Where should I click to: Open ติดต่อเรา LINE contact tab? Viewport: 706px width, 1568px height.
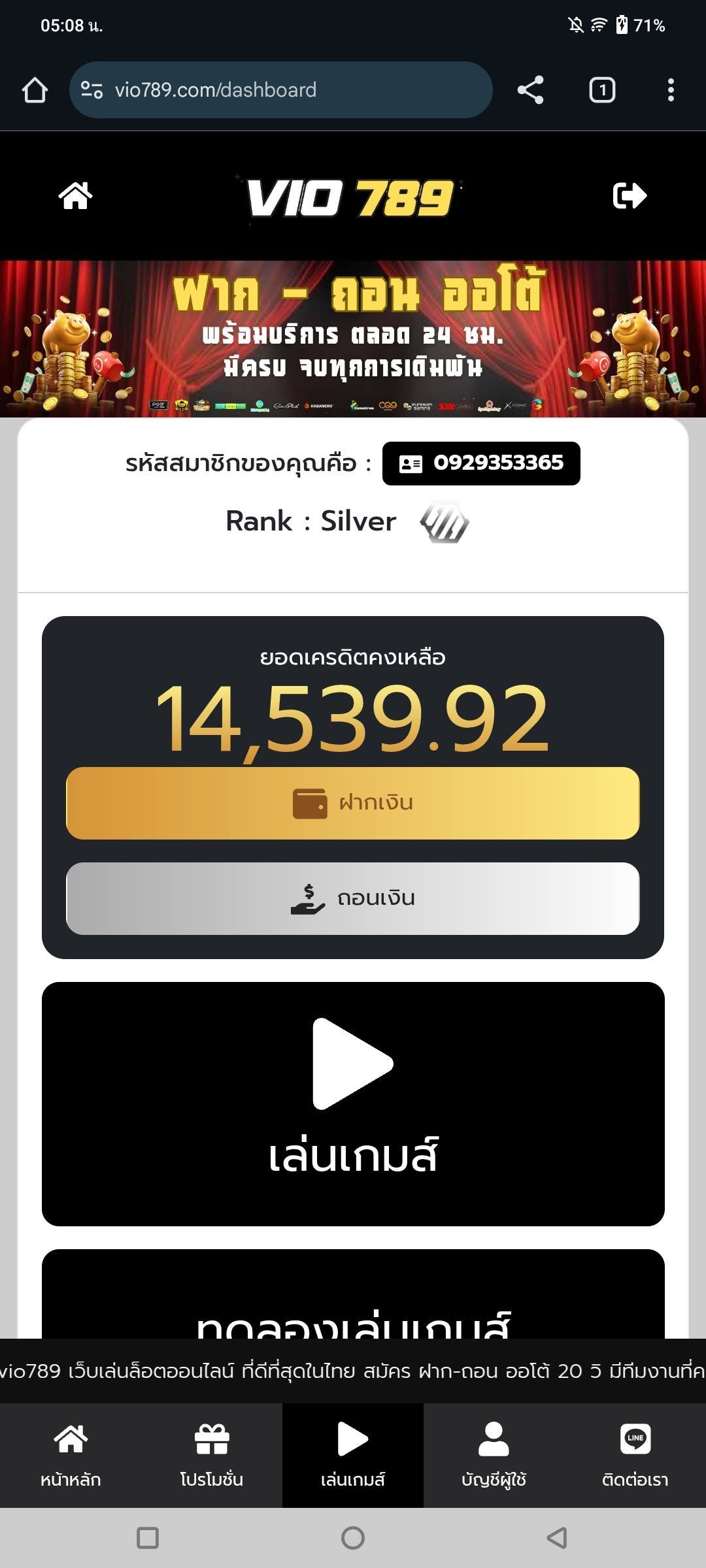(x=635, y=1456)
